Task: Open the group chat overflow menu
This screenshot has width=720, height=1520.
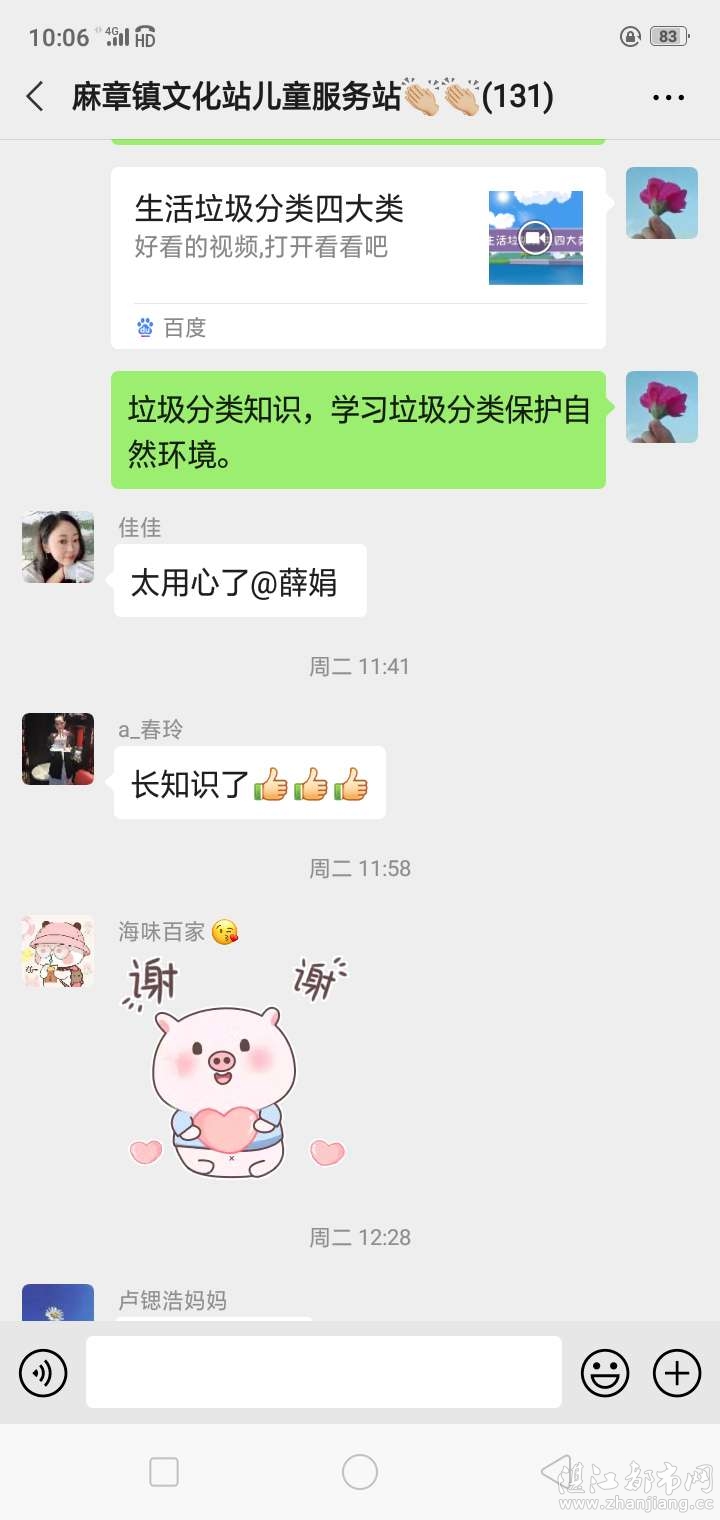Action: [x=667, y=97]
